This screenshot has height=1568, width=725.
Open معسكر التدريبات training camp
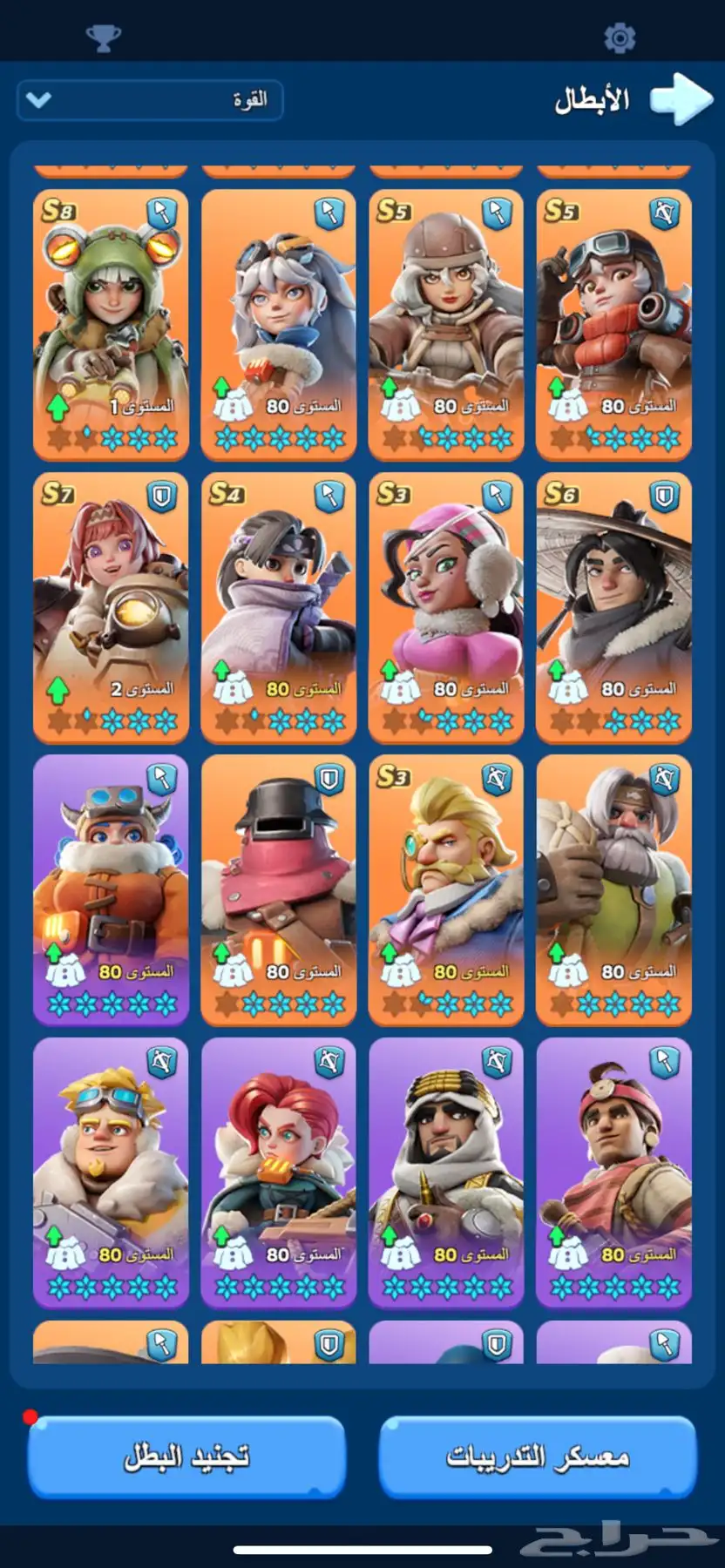pyautogui.click(x=538, y=1456)
